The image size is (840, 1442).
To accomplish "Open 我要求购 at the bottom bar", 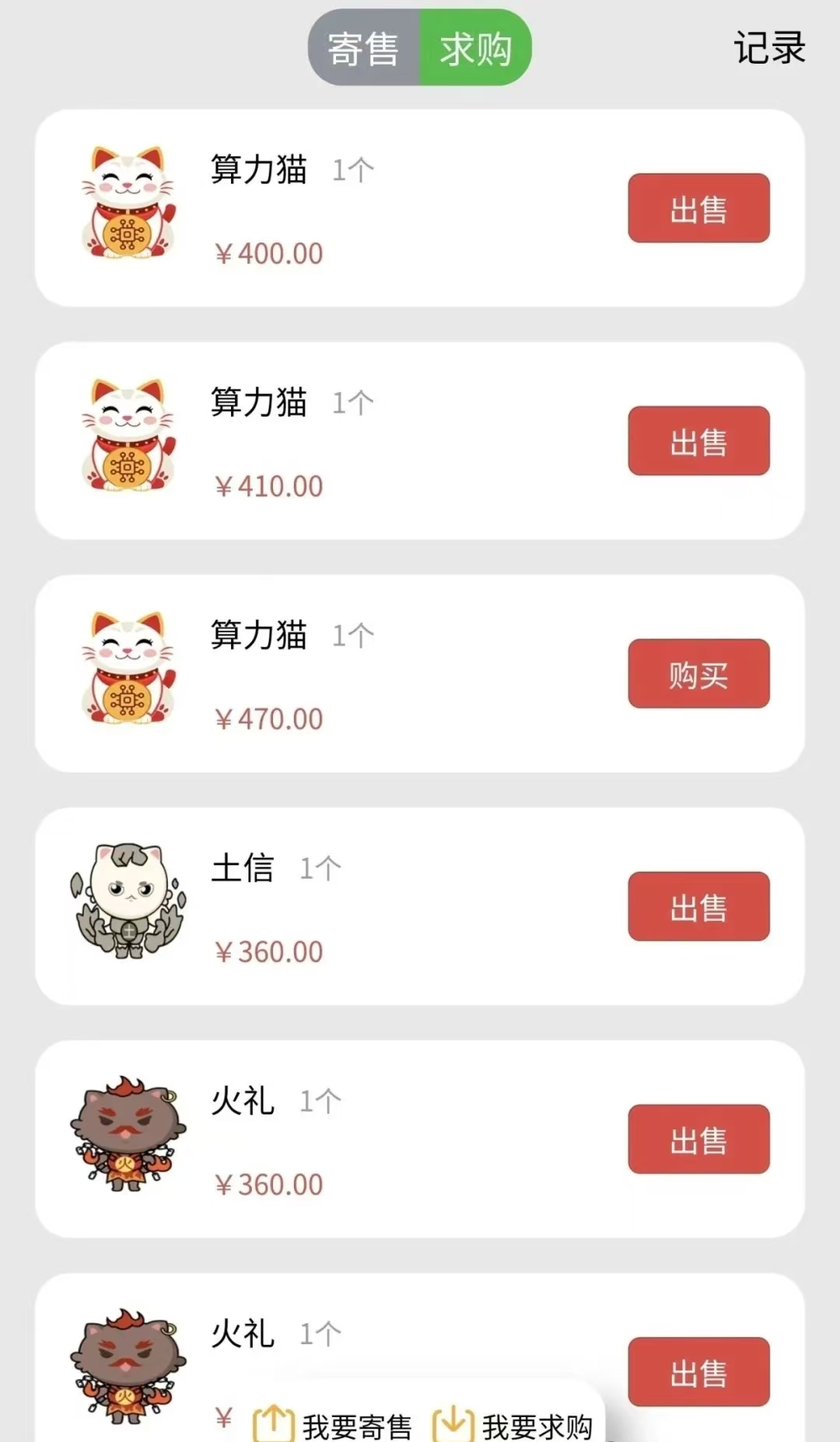I will (x=537, y=1417).
